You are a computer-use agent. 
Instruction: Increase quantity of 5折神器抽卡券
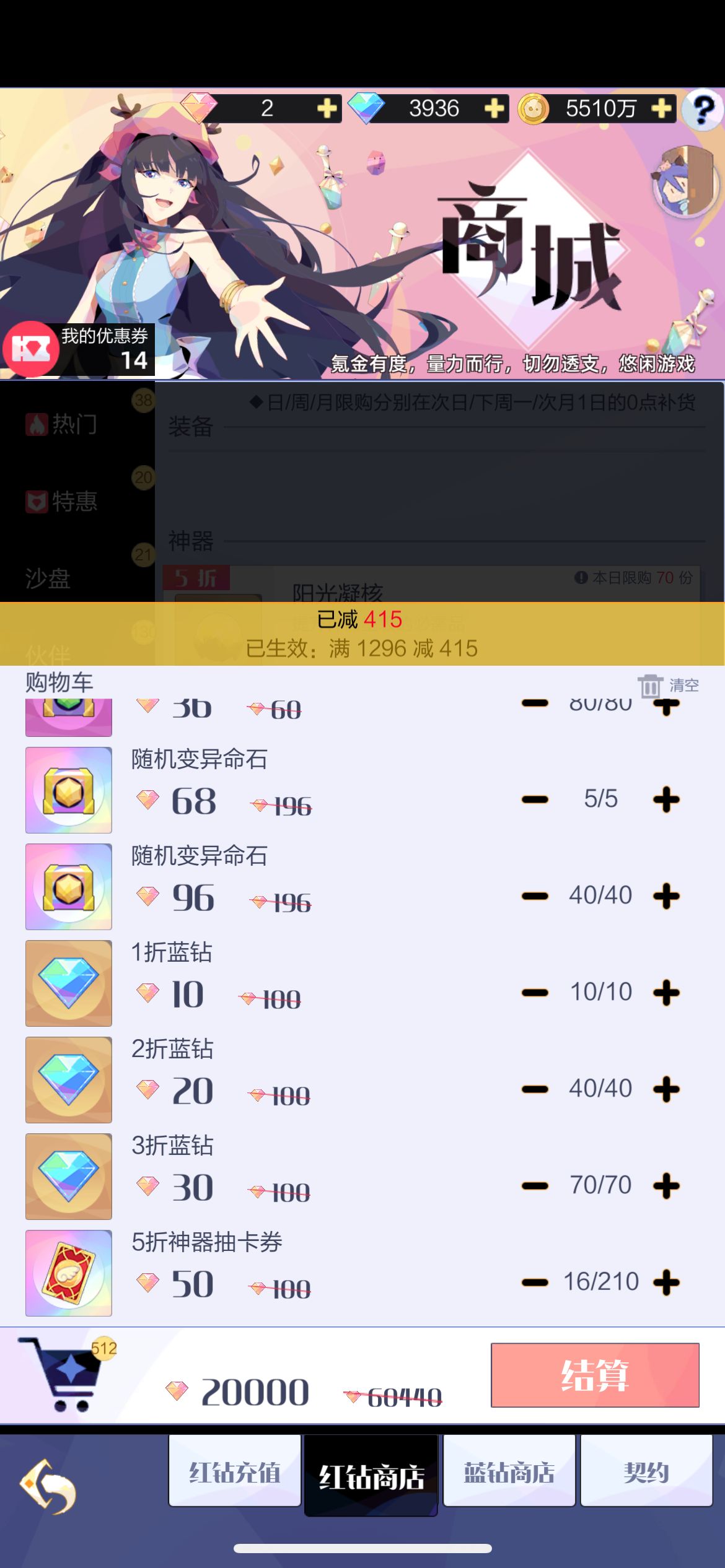pos(666,1283)
